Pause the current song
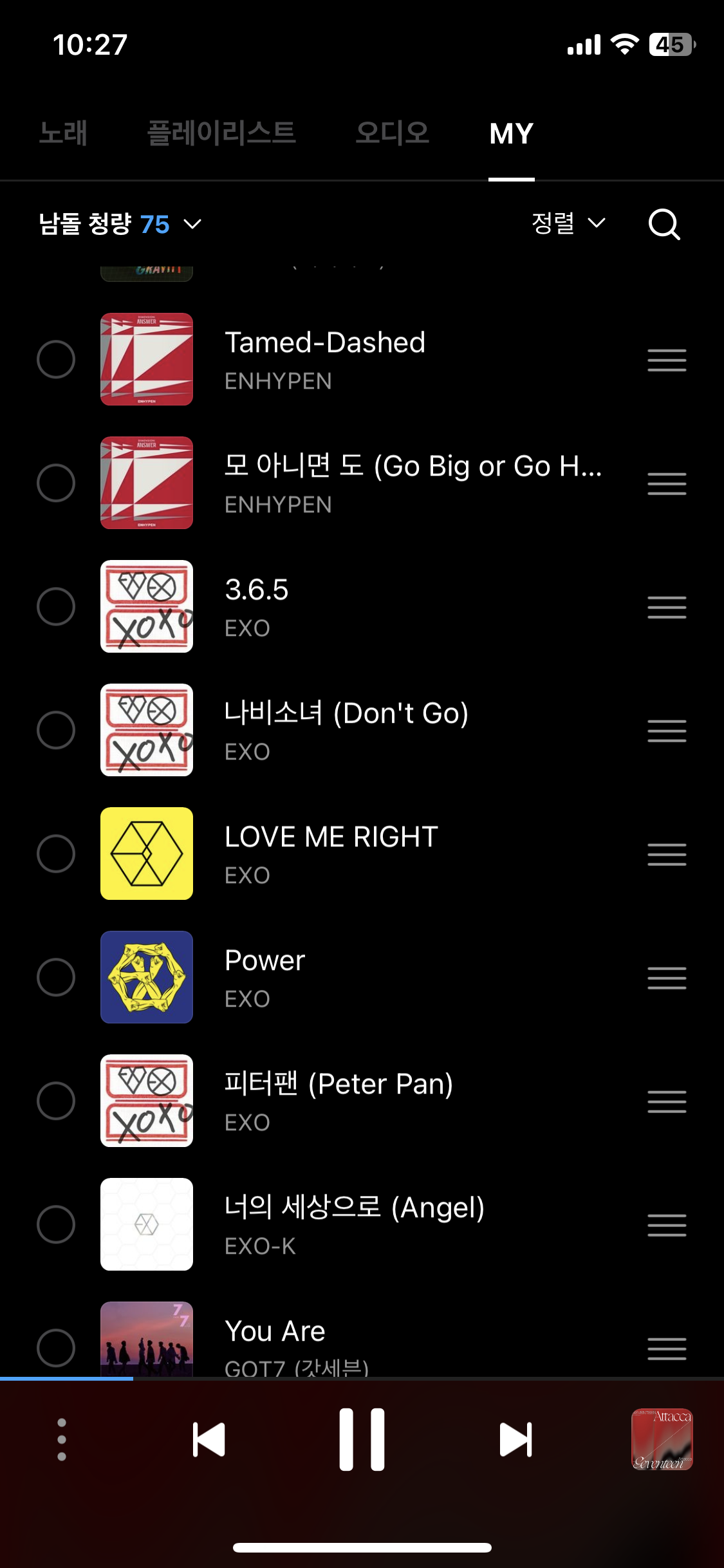This screenshot has width=724, height=1568. [362, 1439]
